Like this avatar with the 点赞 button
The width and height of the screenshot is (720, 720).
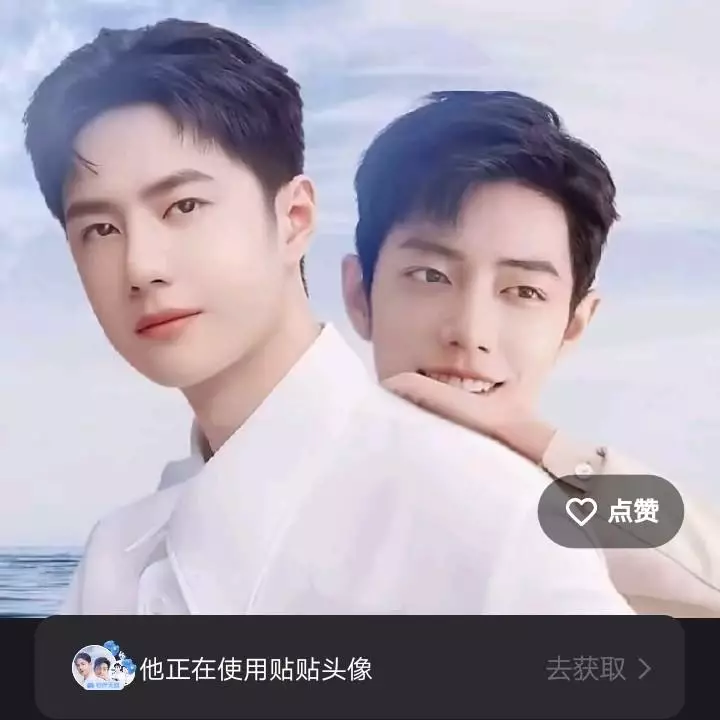coord(611,512)
